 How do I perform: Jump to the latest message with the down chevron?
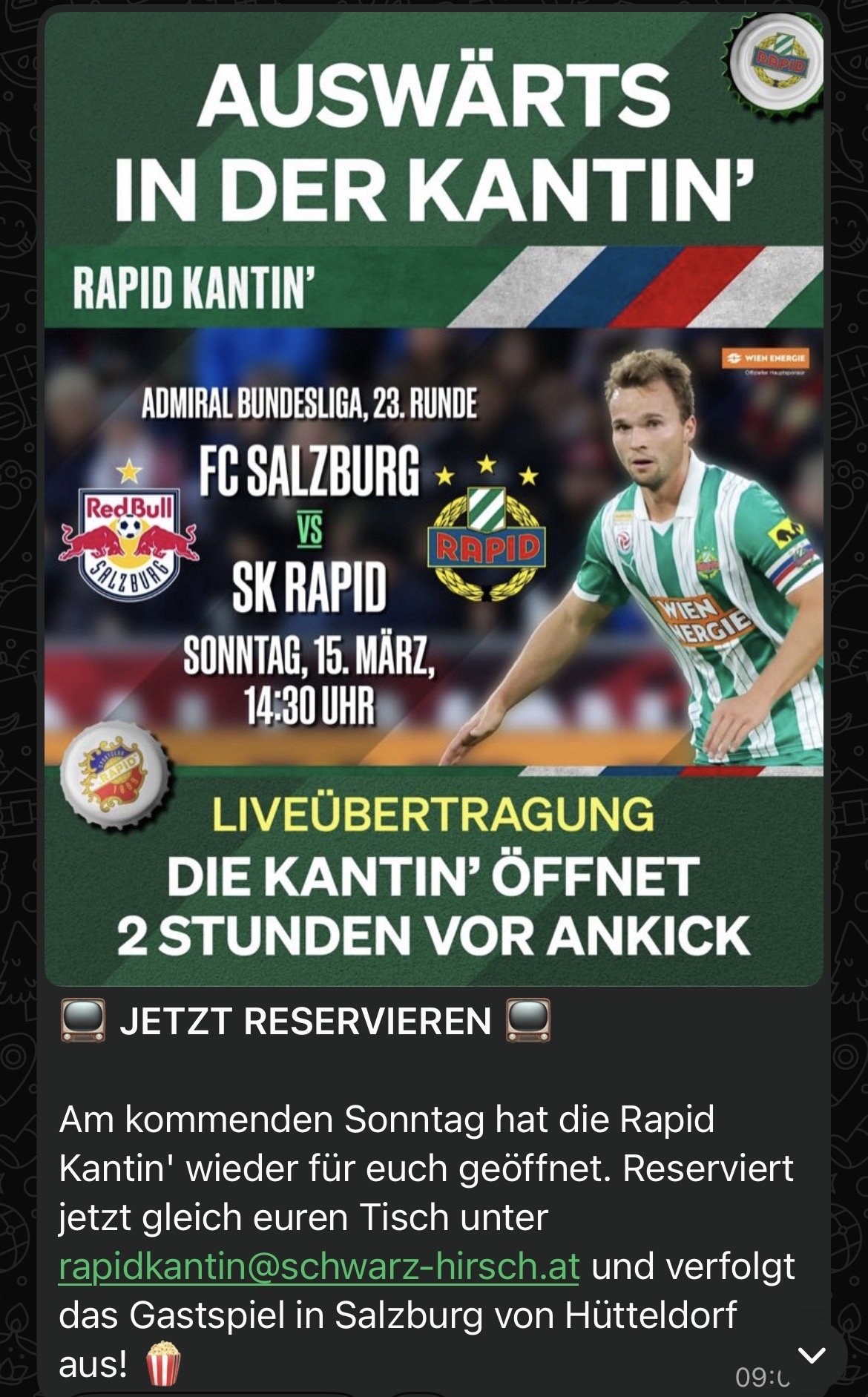pyautogui.click(x=812, y=1356)
